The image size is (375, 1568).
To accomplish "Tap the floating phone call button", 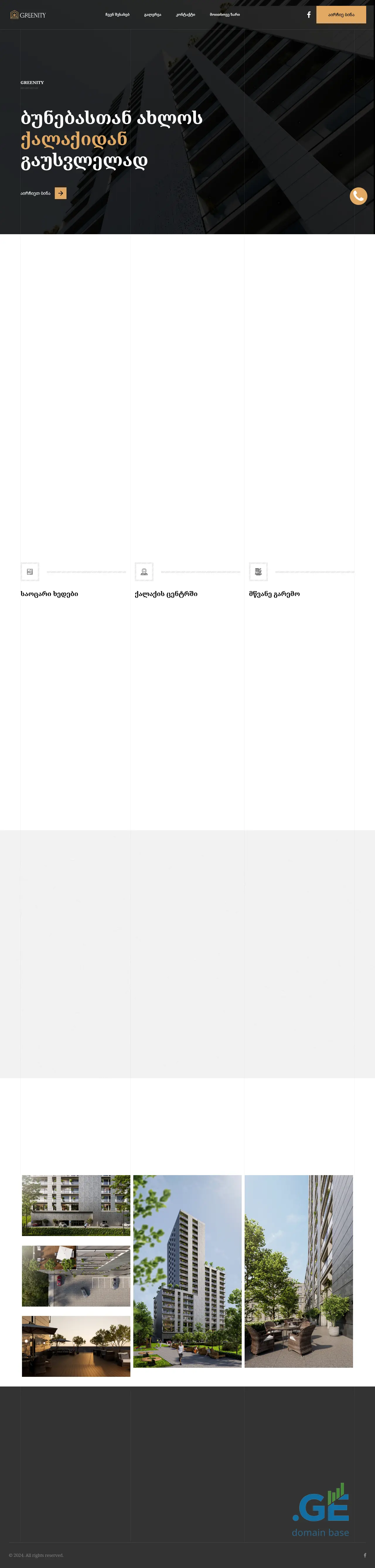I will (x=359, y=196).
